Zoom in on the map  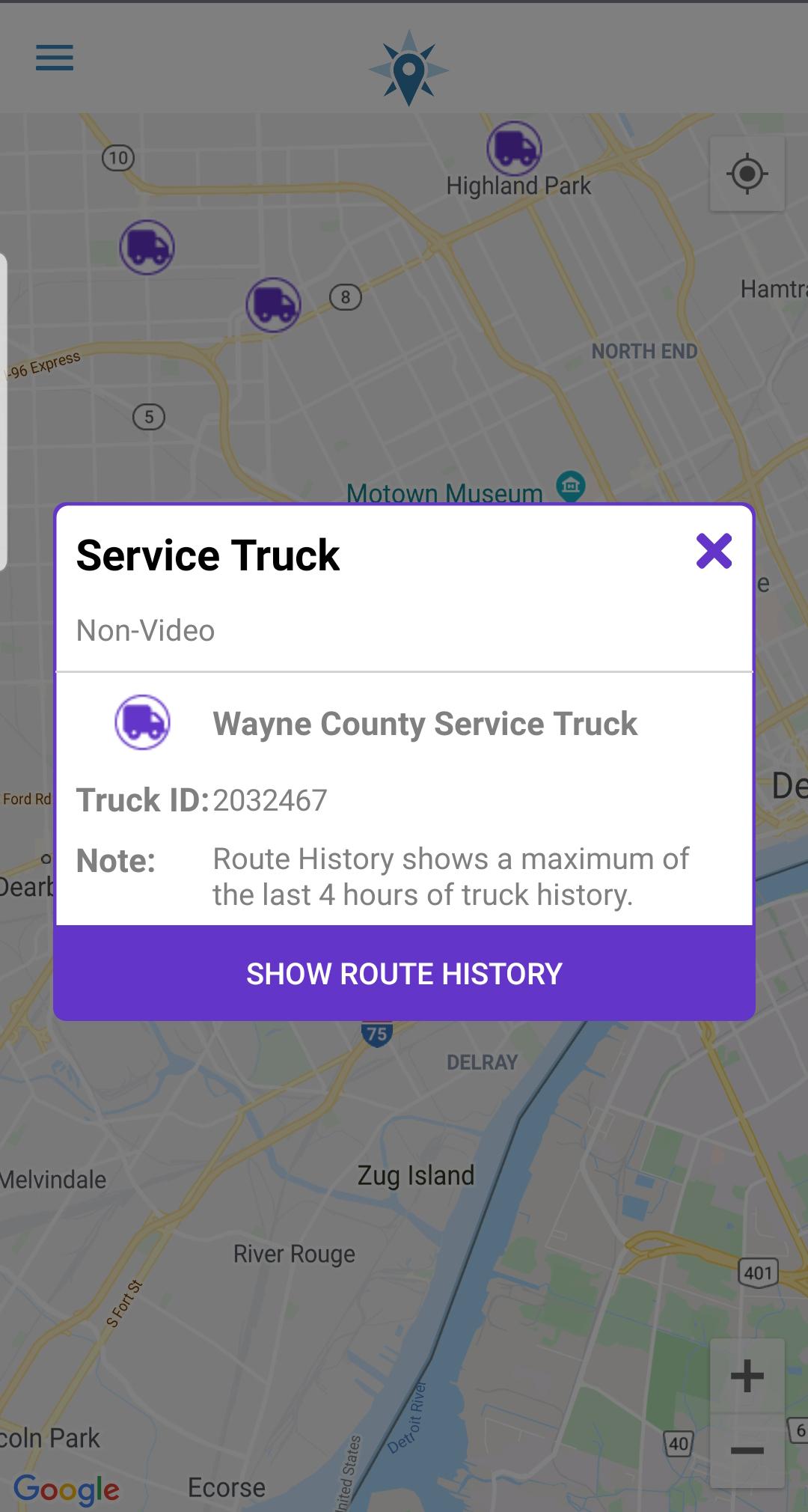click(747, 1376)
